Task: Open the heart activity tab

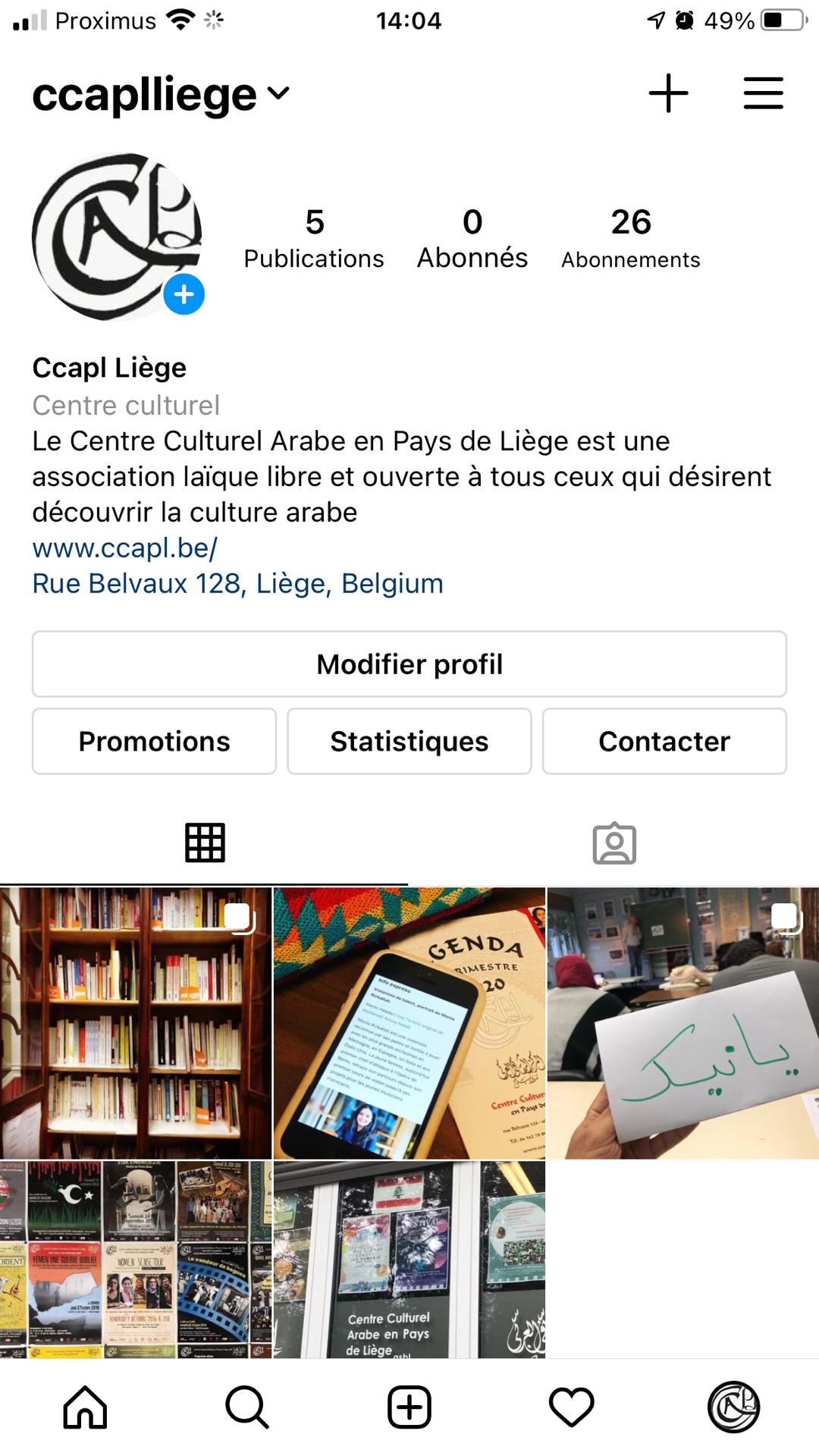Action: coord(572,1407)
